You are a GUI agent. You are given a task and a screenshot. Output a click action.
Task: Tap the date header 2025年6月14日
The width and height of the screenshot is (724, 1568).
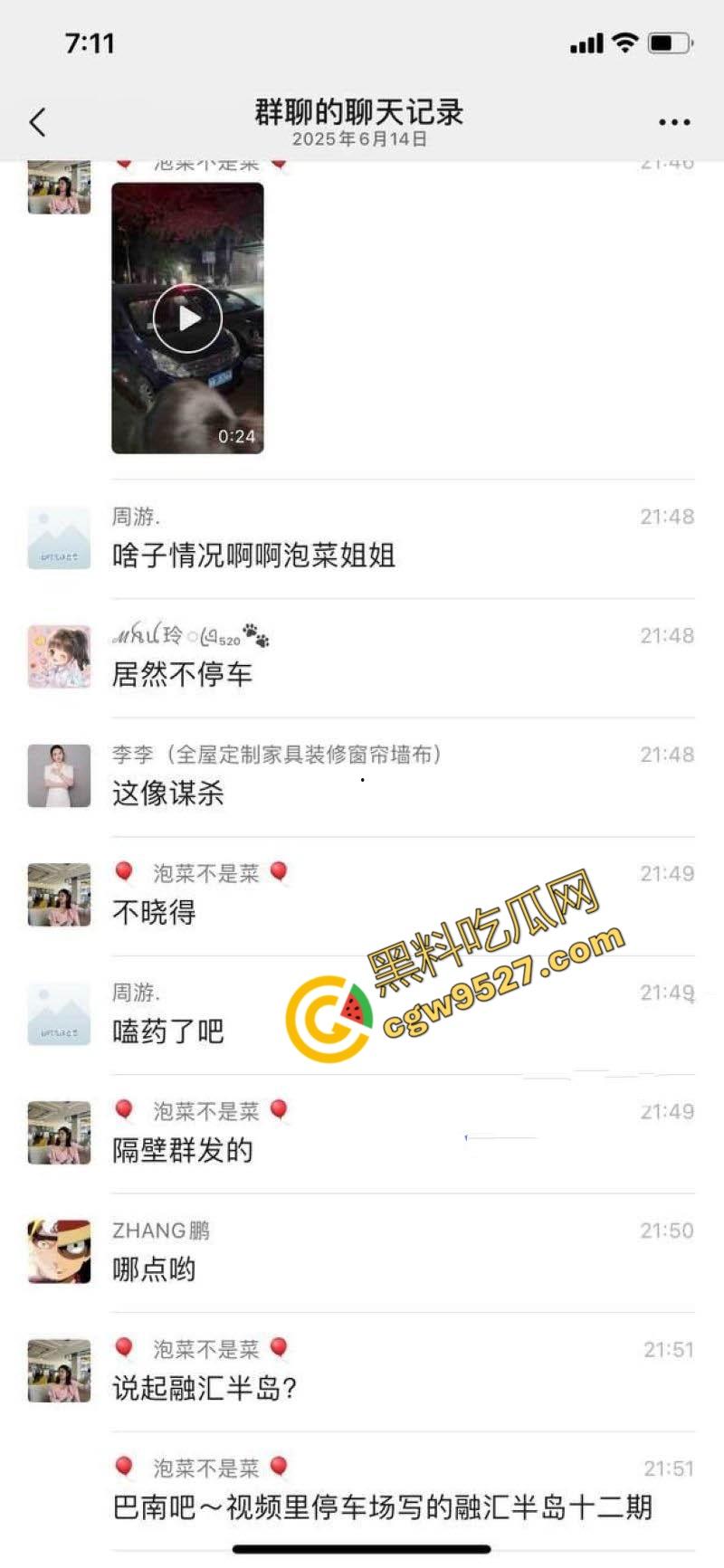click(360, 141)
